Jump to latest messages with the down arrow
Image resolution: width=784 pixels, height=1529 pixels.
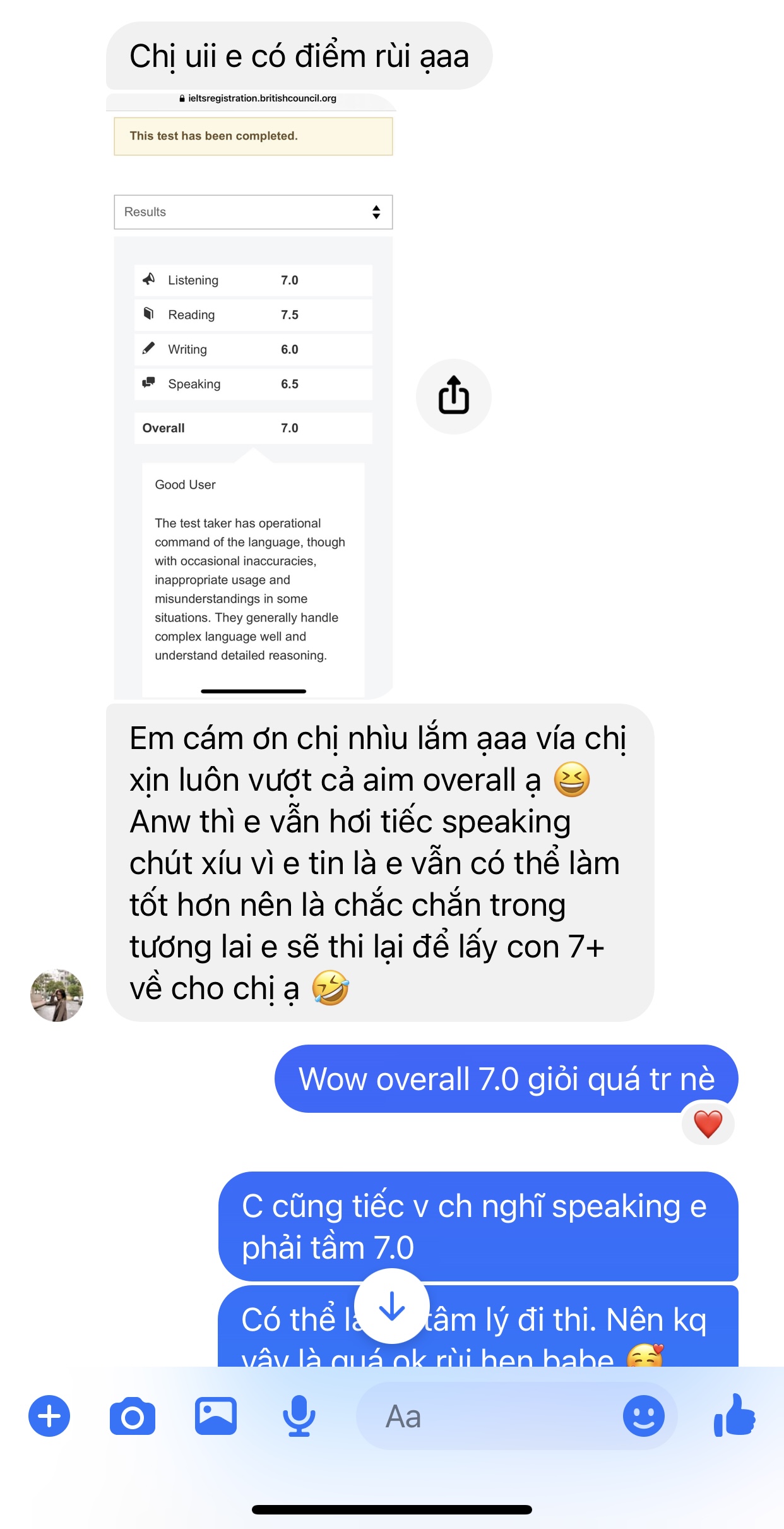tap(392, 1306)
